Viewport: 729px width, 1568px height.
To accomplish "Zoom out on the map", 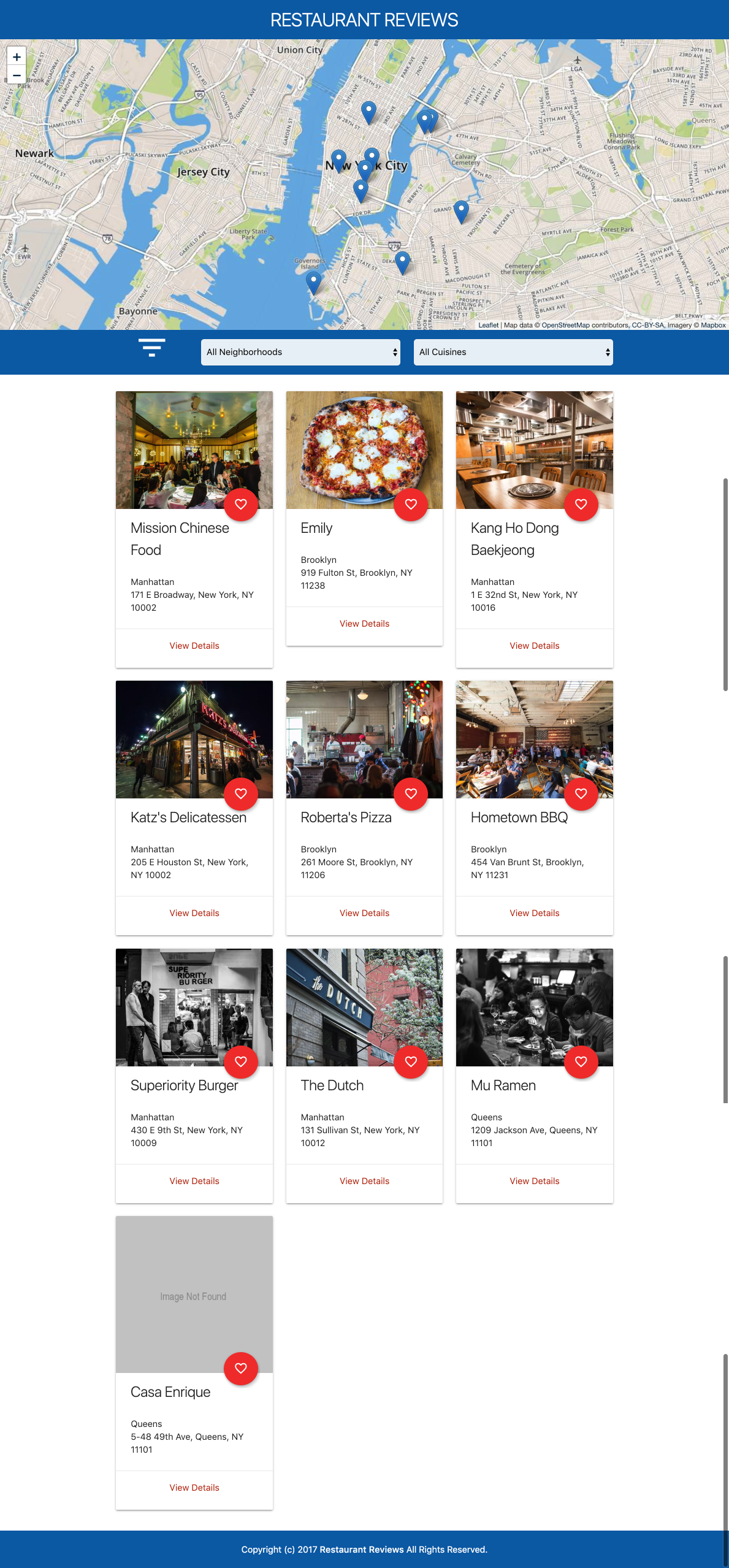I will (x=17, y=75).
